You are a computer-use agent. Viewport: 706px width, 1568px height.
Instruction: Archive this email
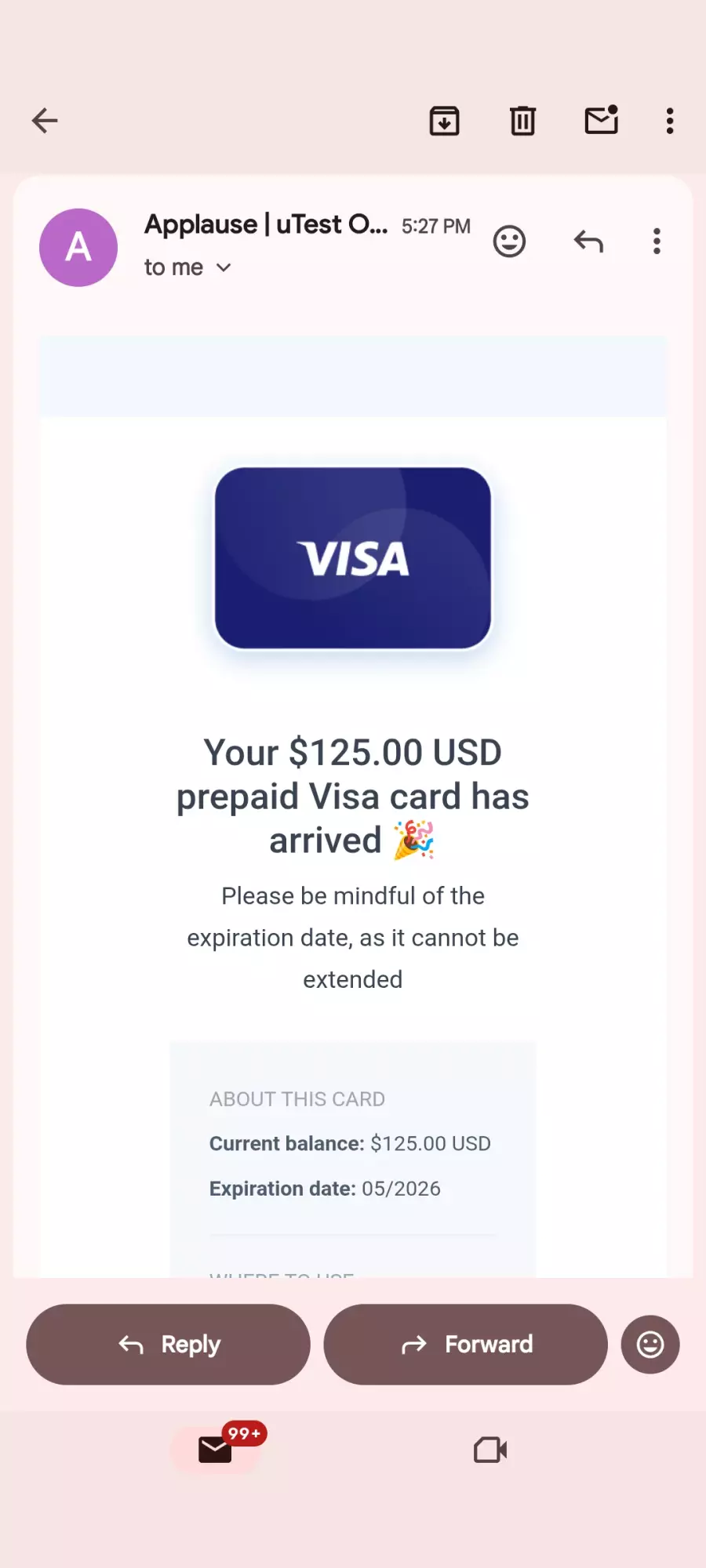tap(444, 121)
